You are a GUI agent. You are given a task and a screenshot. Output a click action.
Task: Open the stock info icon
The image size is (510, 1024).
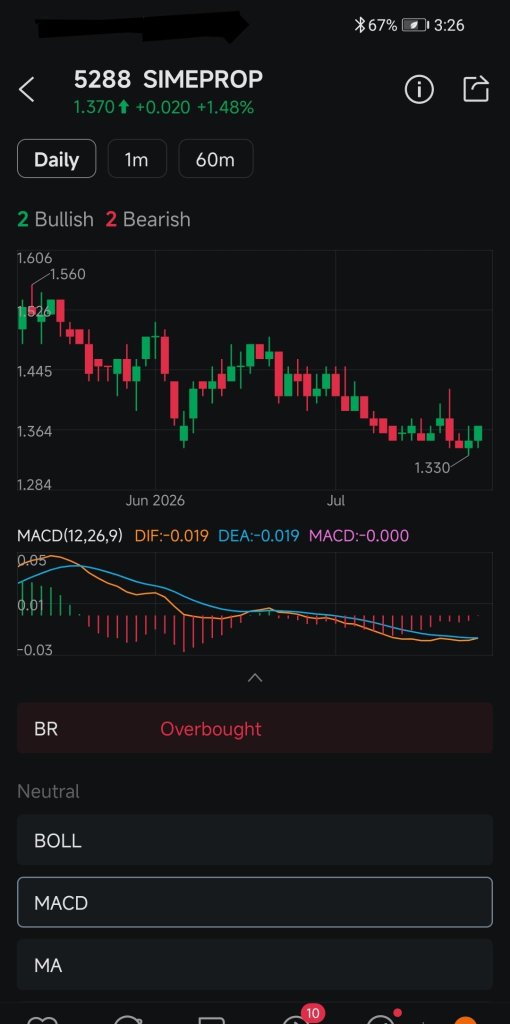click(x=419, y=89)
